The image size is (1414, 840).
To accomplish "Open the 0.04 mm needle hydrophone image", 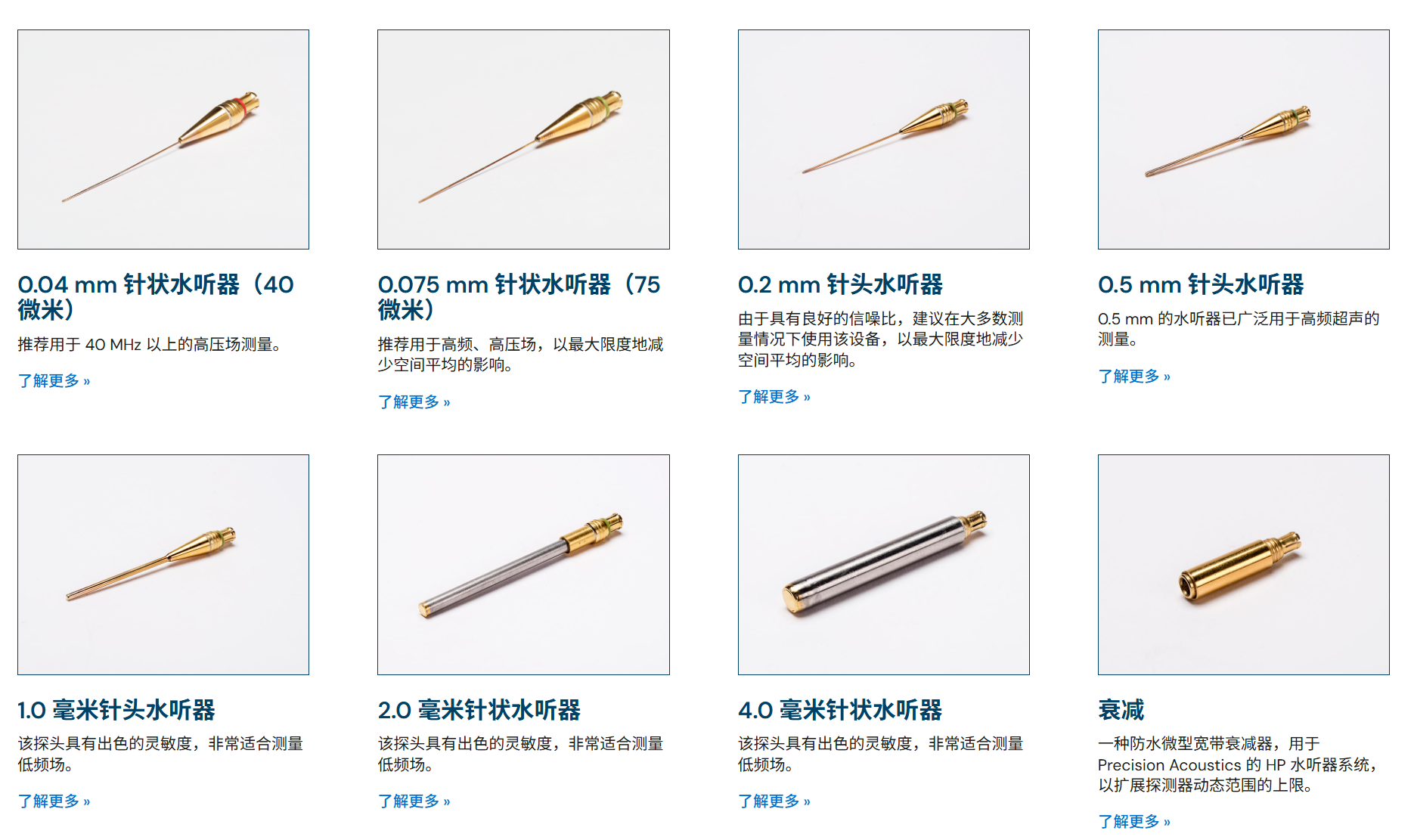I will tap(163, 140).
